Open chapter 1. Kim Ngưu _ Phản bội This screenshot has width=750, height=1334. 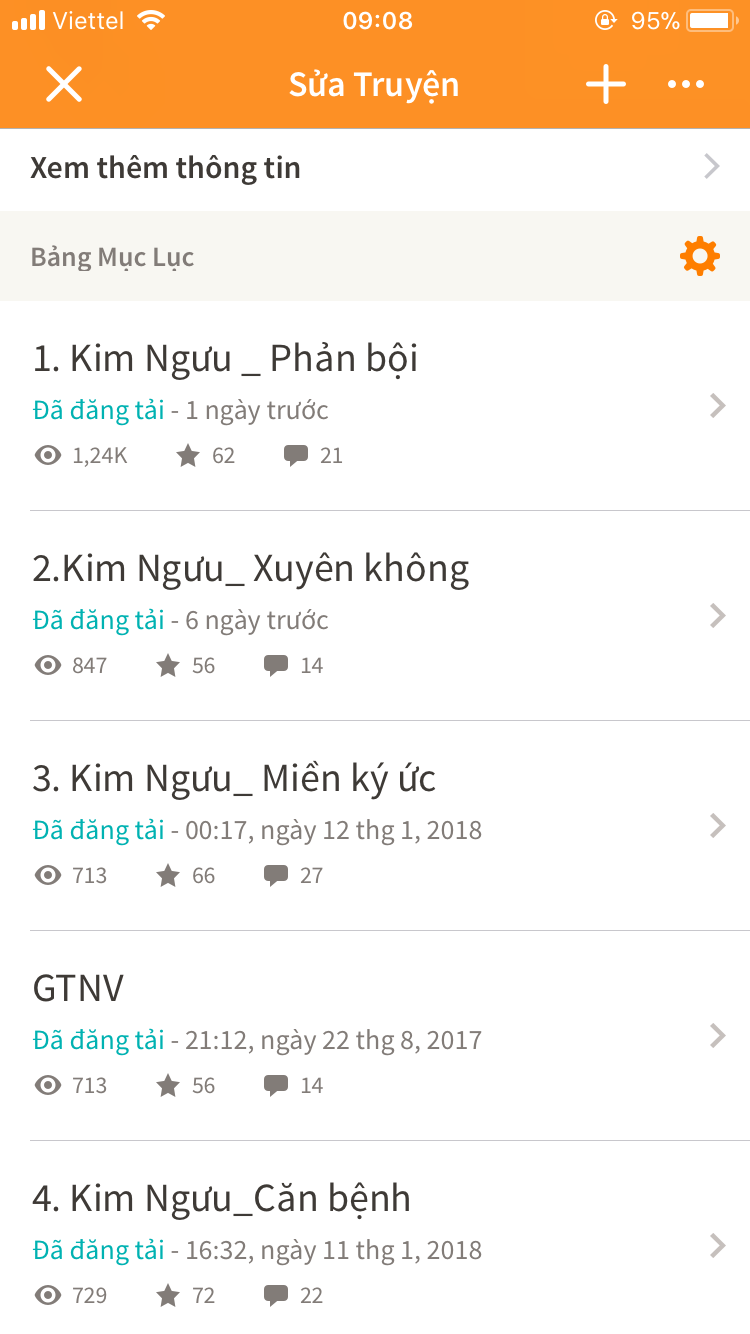(375, 405)
